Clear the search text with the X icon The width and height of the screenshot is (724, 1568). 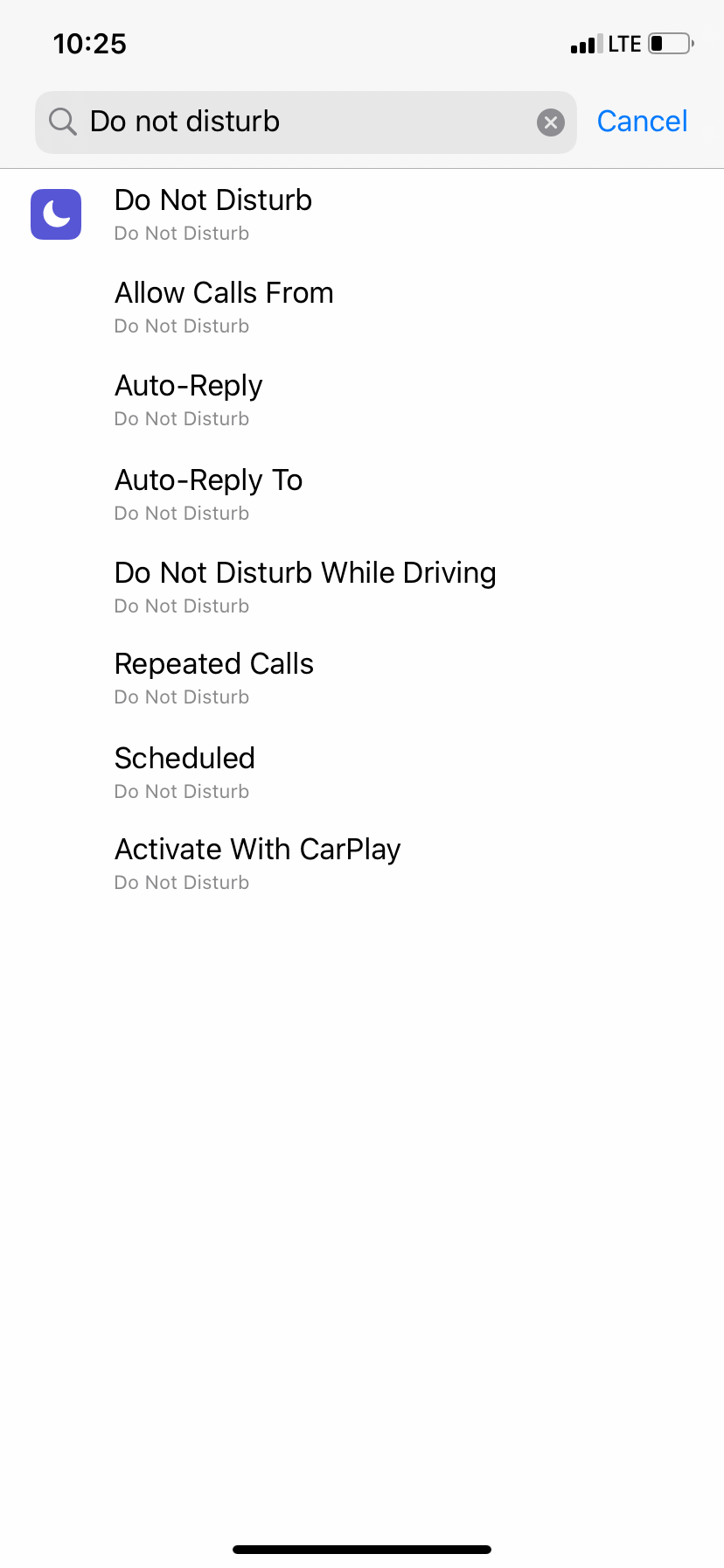click(550, 122)
